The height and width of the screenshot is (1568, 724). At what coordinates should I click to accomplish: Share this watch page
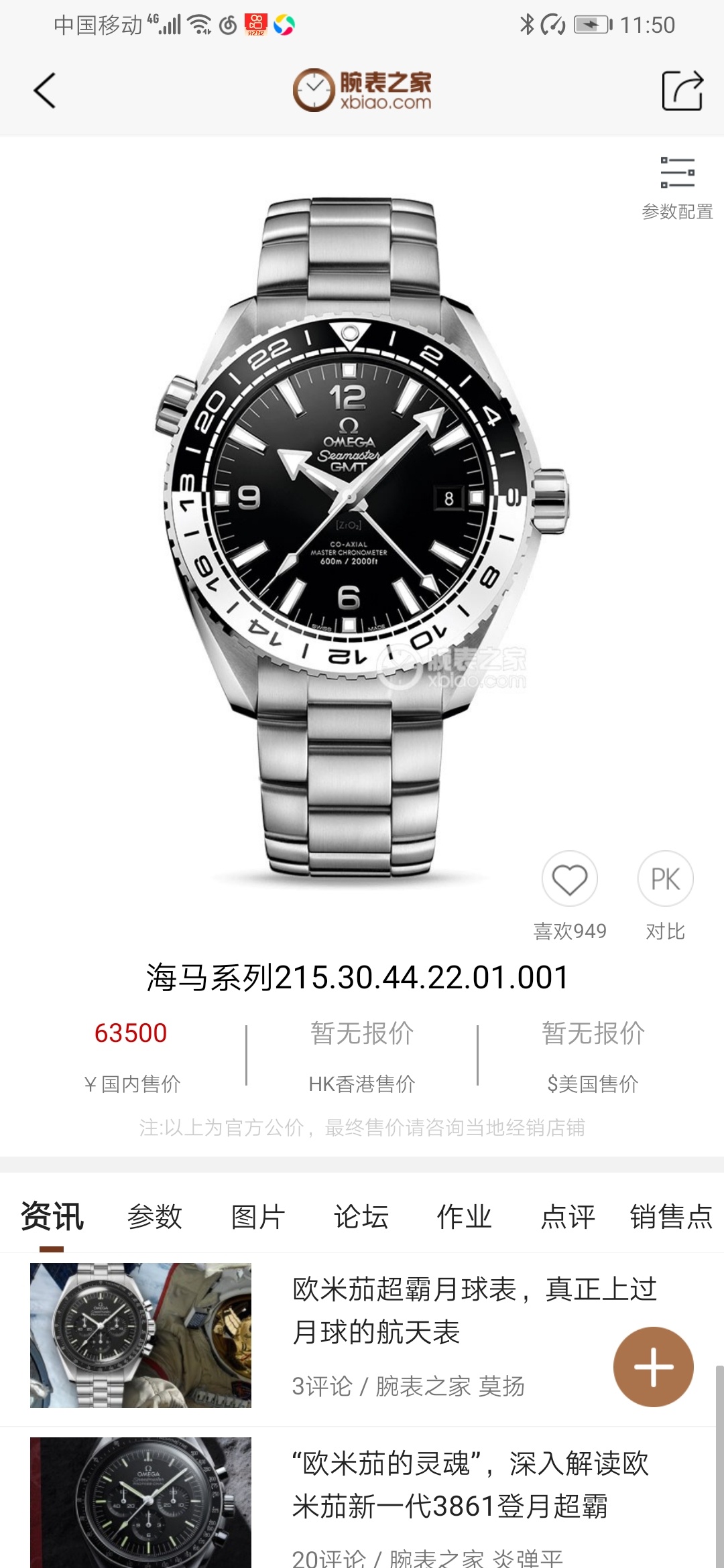tap(682, 90)
